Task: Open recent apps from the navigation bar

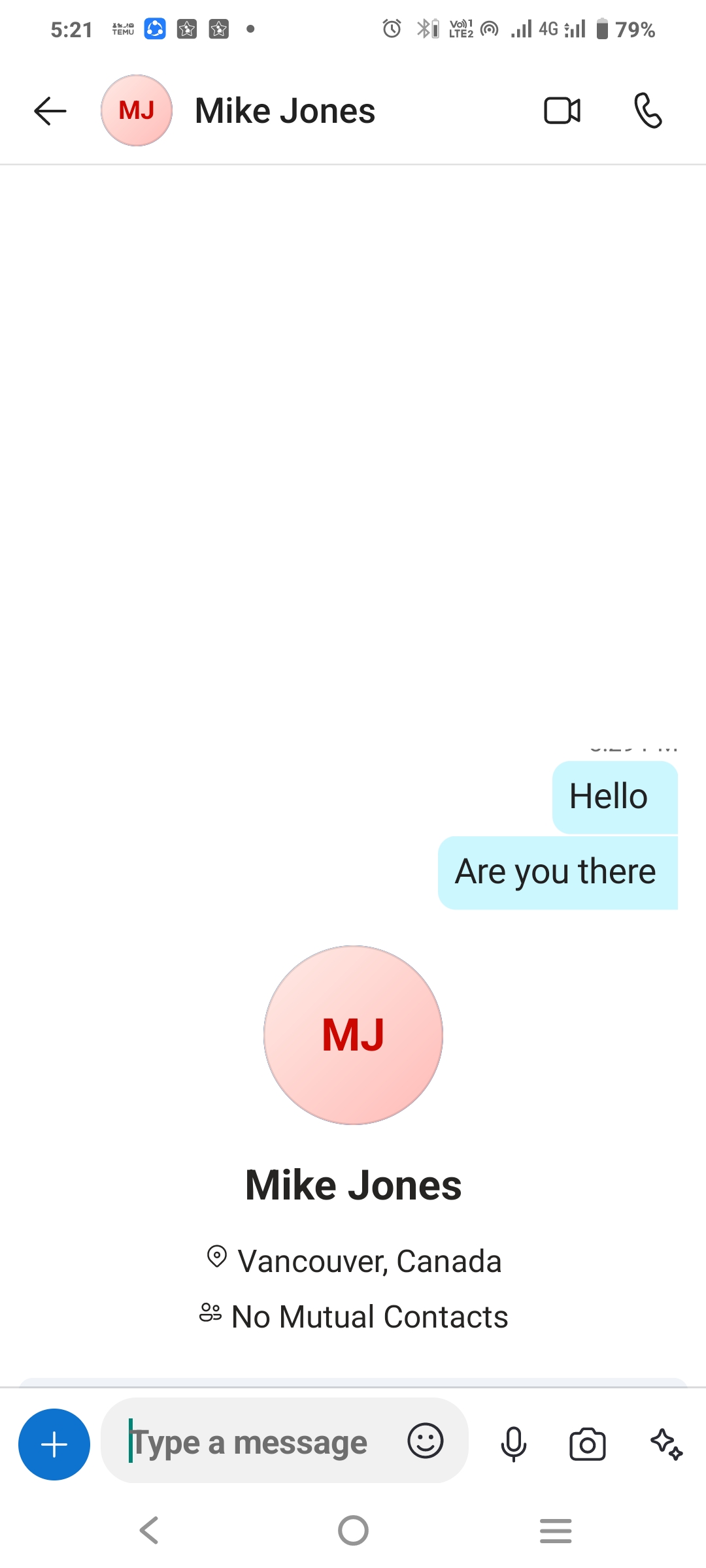Action: tap(556, 1530)
